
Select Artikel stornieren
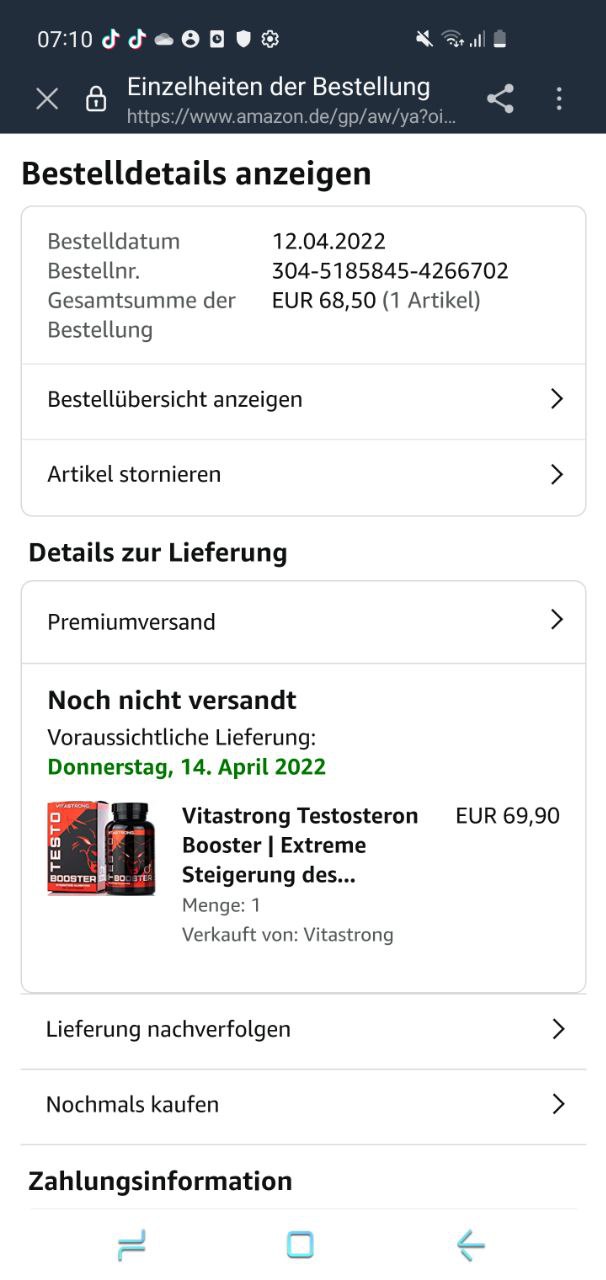(x=303, y=476)
